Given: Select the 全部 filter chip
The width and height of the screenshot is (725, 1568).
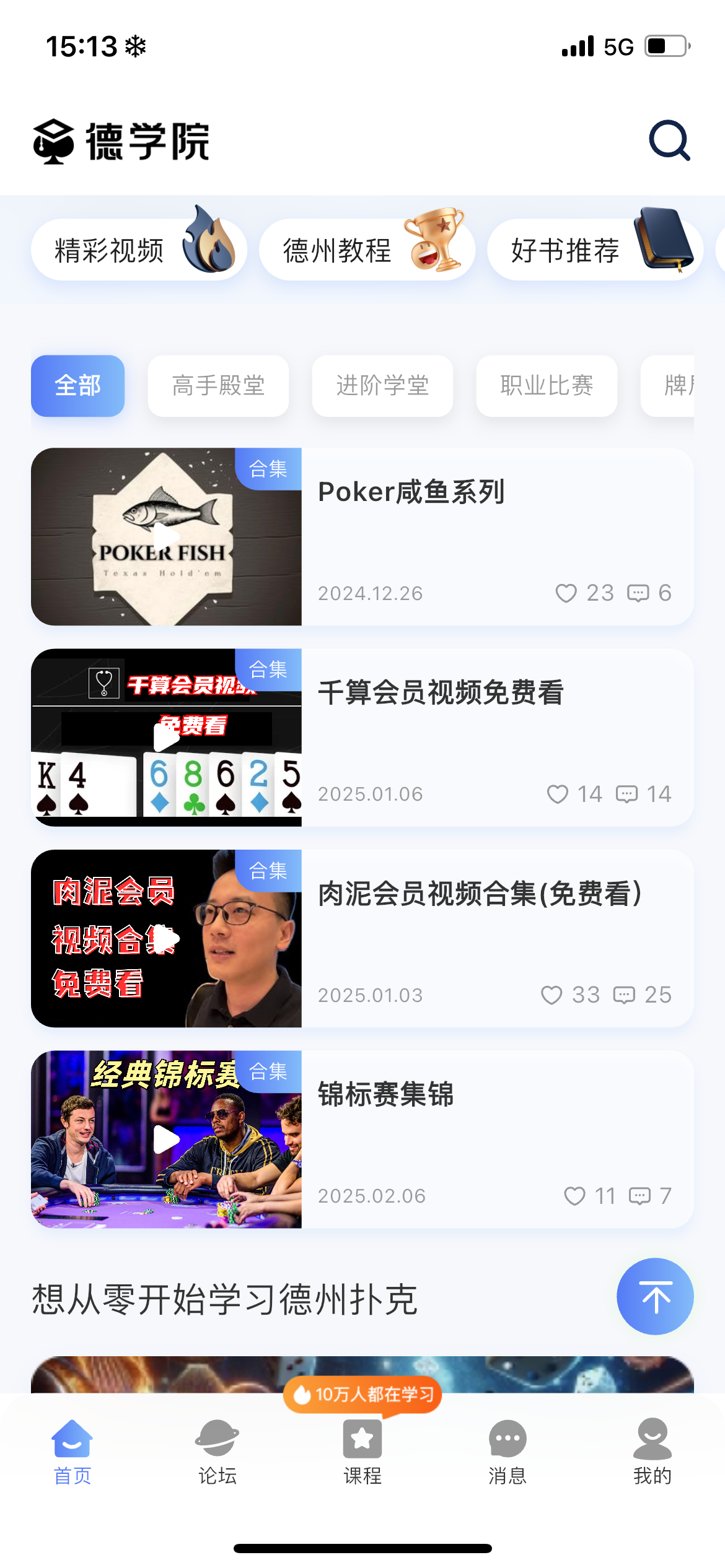Looking at the screenshot, I should pos(77,386).
